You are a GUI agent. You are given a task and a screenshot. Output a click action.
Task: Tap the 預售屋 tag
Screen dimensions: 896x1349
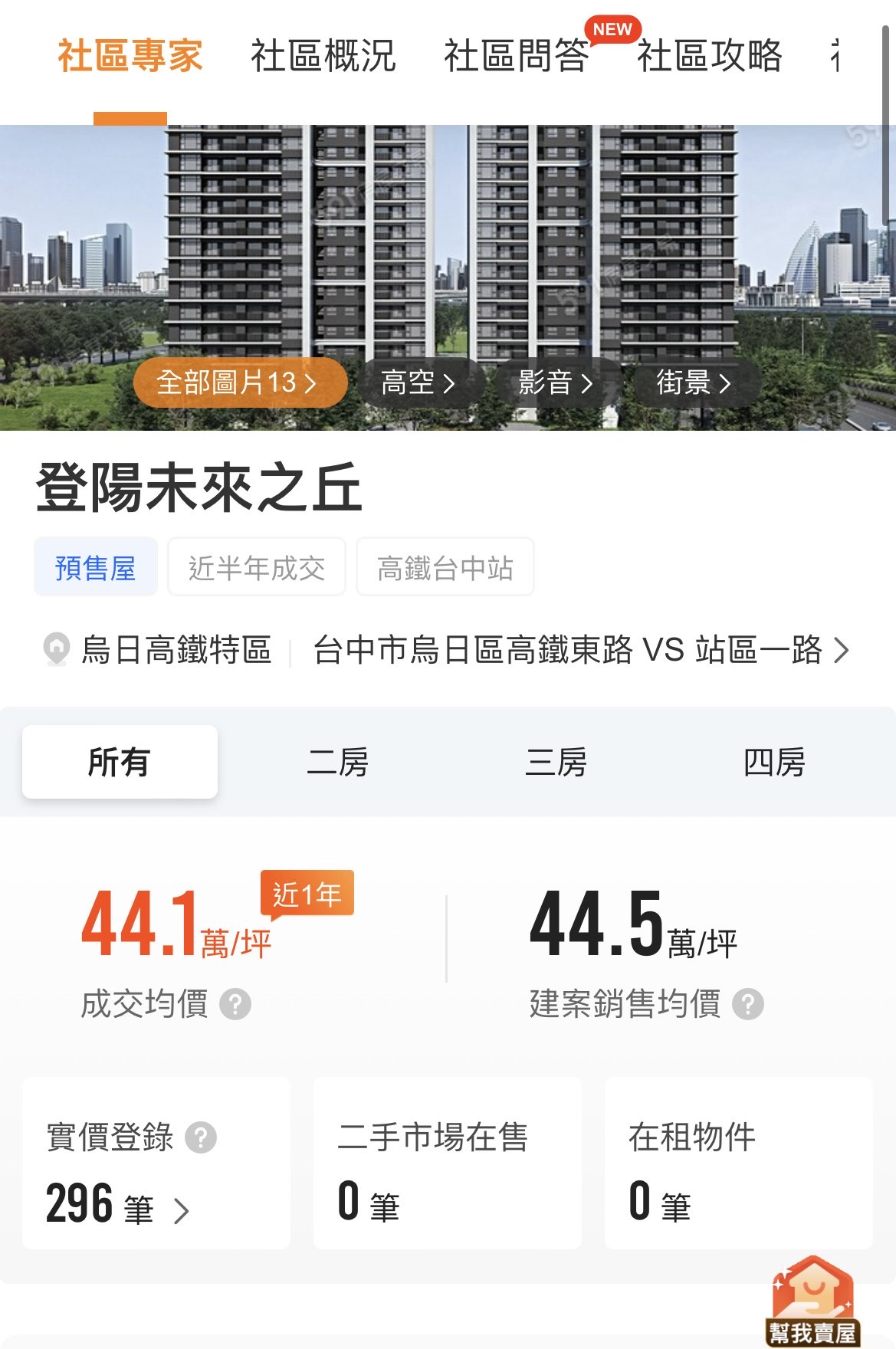(95, 568)
